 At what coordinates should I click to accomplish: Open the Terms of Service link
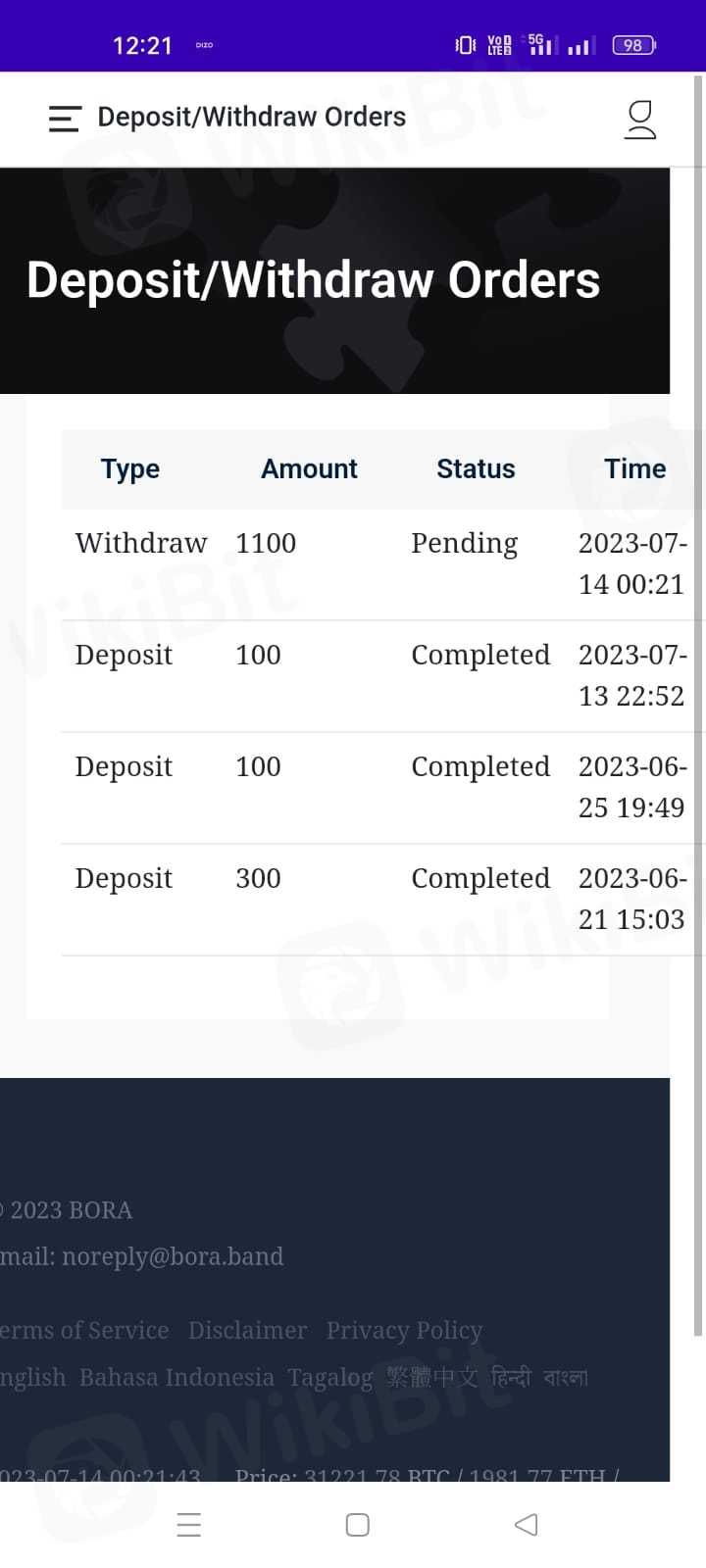[x=84, y=1330]
